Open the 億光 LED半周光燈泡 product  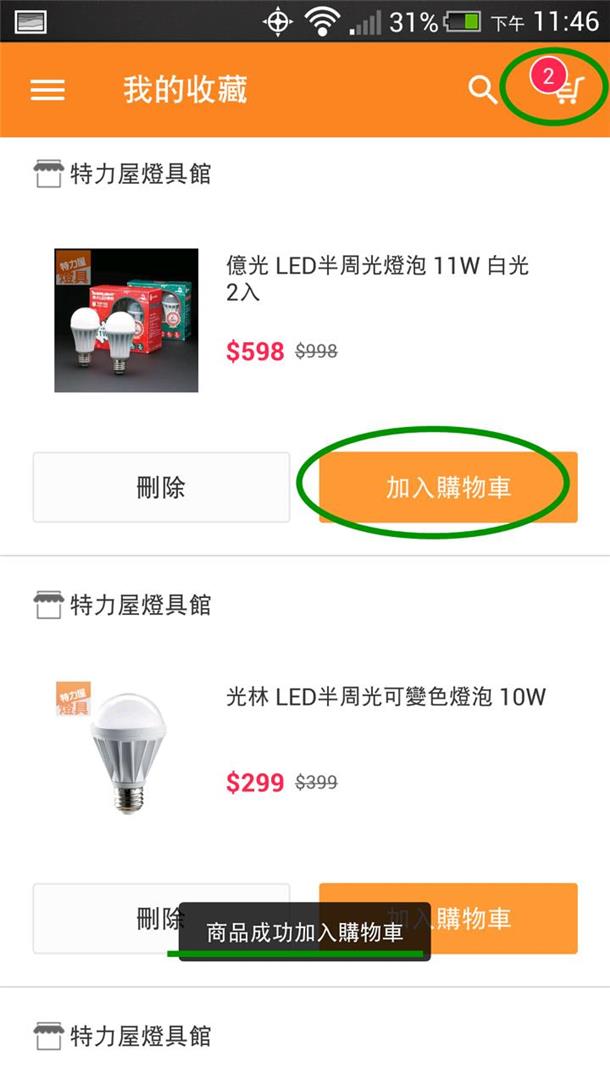pos(378,279)
